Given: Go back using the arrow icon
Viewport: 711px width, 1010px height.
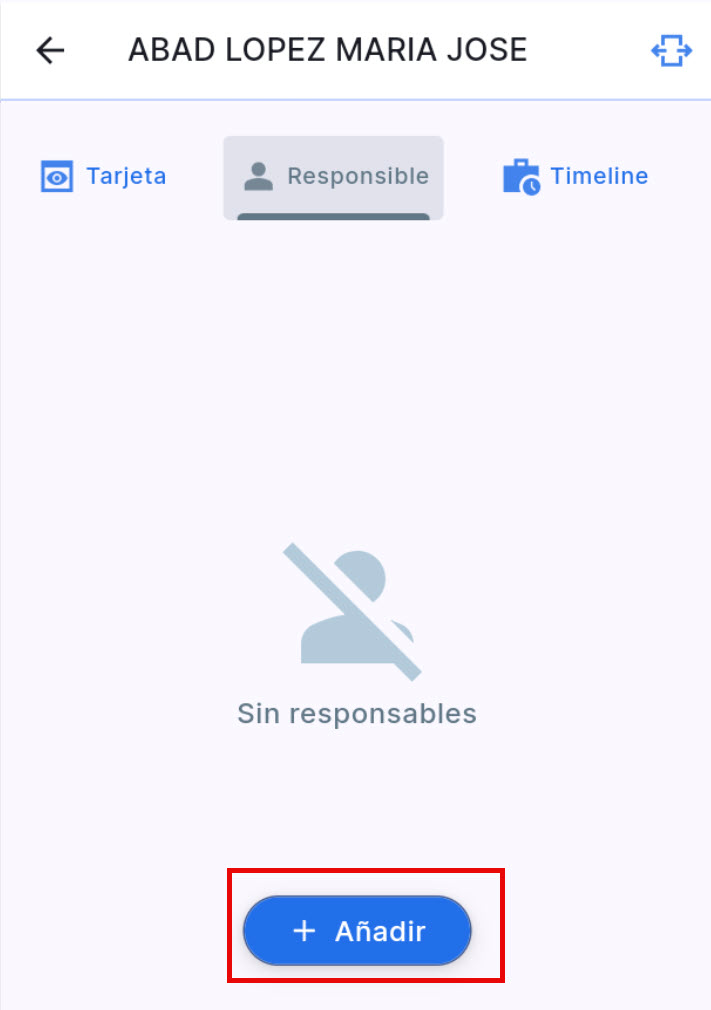Looking at the screenshot, I should (x=50, y=50).
